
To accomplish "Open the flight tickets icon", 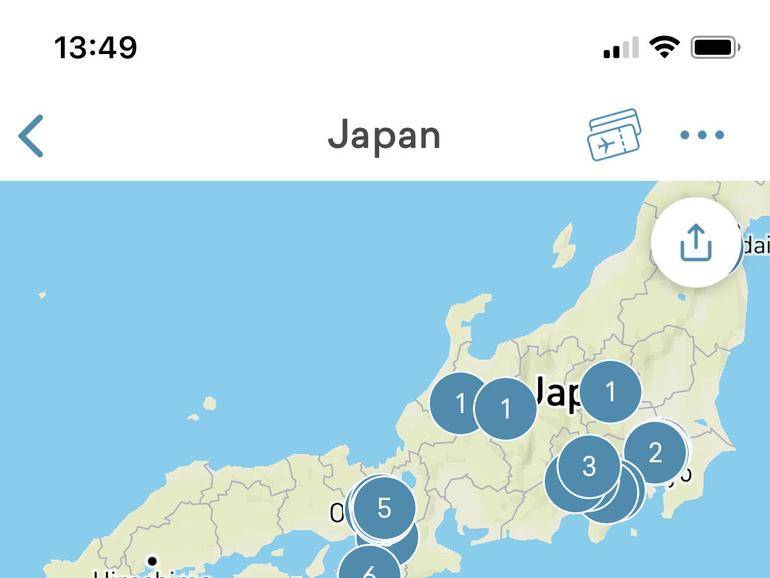I will (x=613, y=135).
